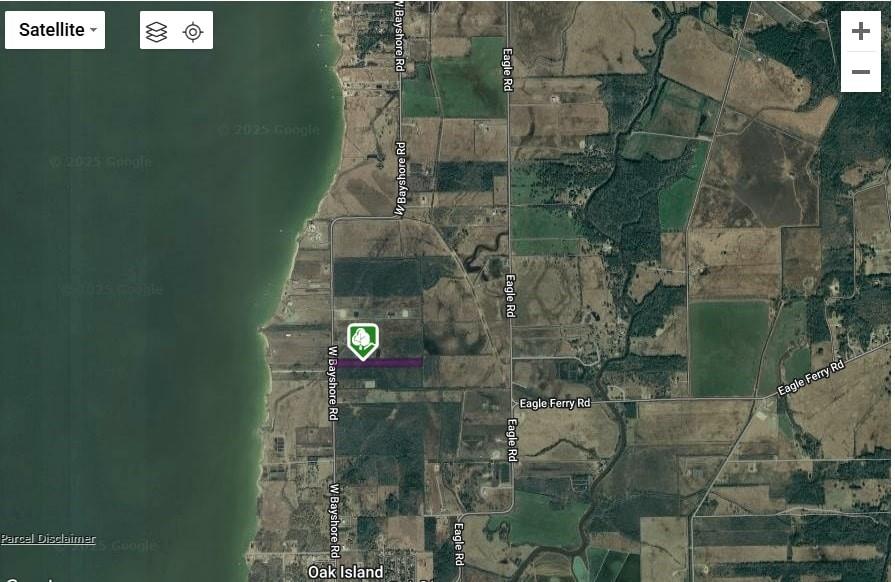Image resolution: width=895 pixels, height=582 pixels.
Task: Open the Parcel Disclaimer link
Action: click(48, 539)
